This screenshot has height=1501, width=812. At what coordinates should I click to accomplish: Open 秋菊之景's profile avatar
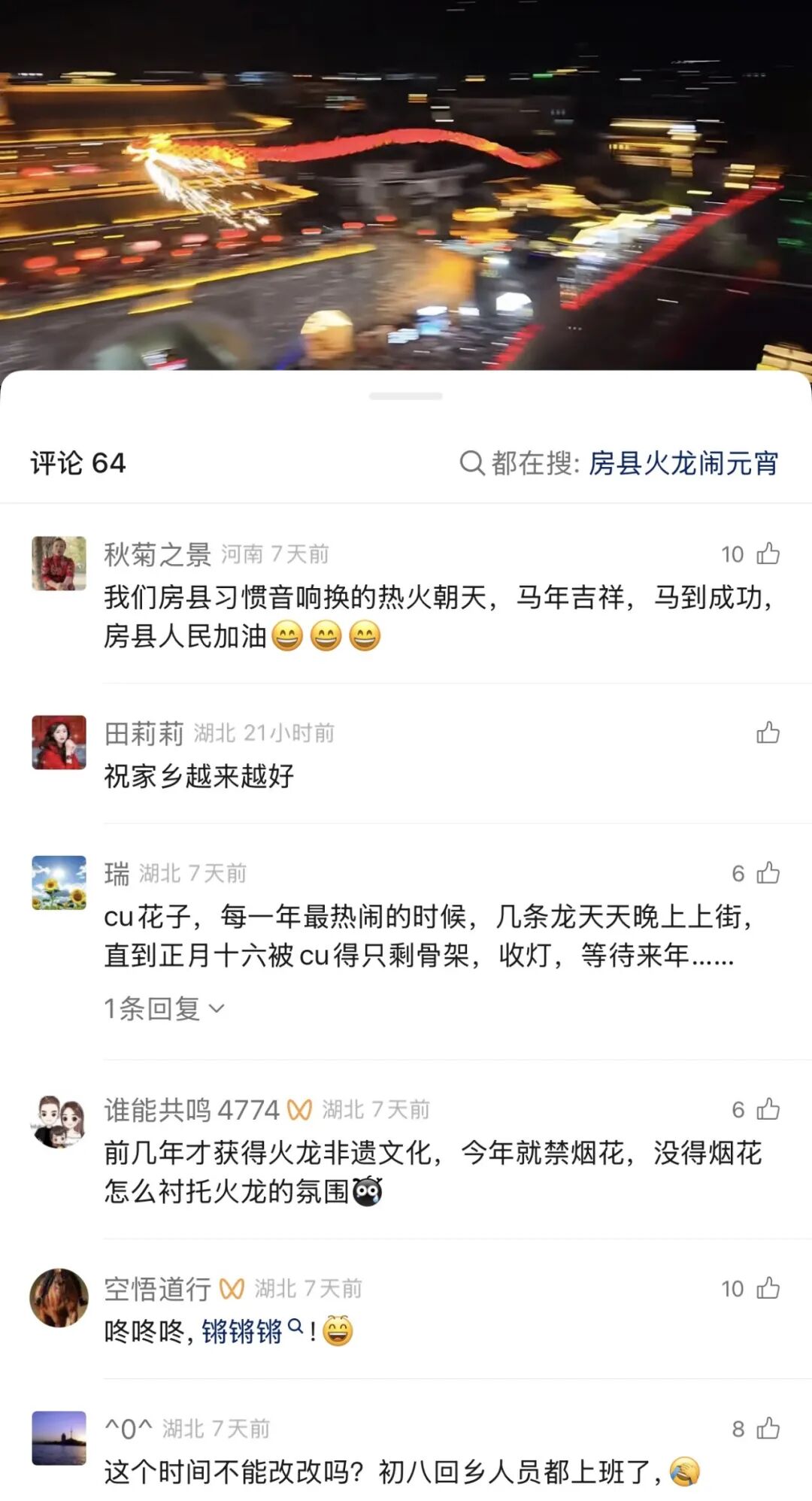(x=59, y=563)
